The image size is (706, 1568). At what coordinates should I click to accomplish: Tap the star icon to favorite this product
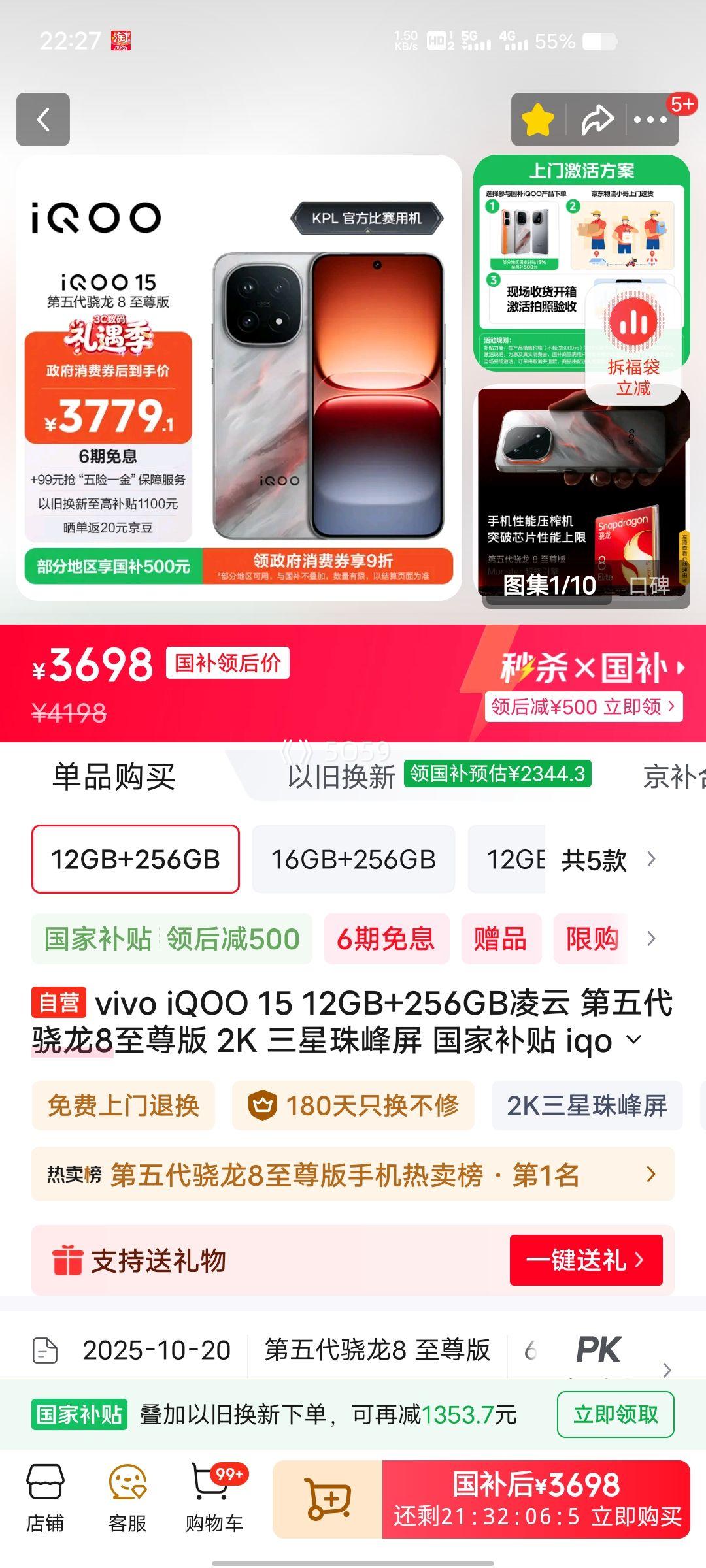pos(537,120)
